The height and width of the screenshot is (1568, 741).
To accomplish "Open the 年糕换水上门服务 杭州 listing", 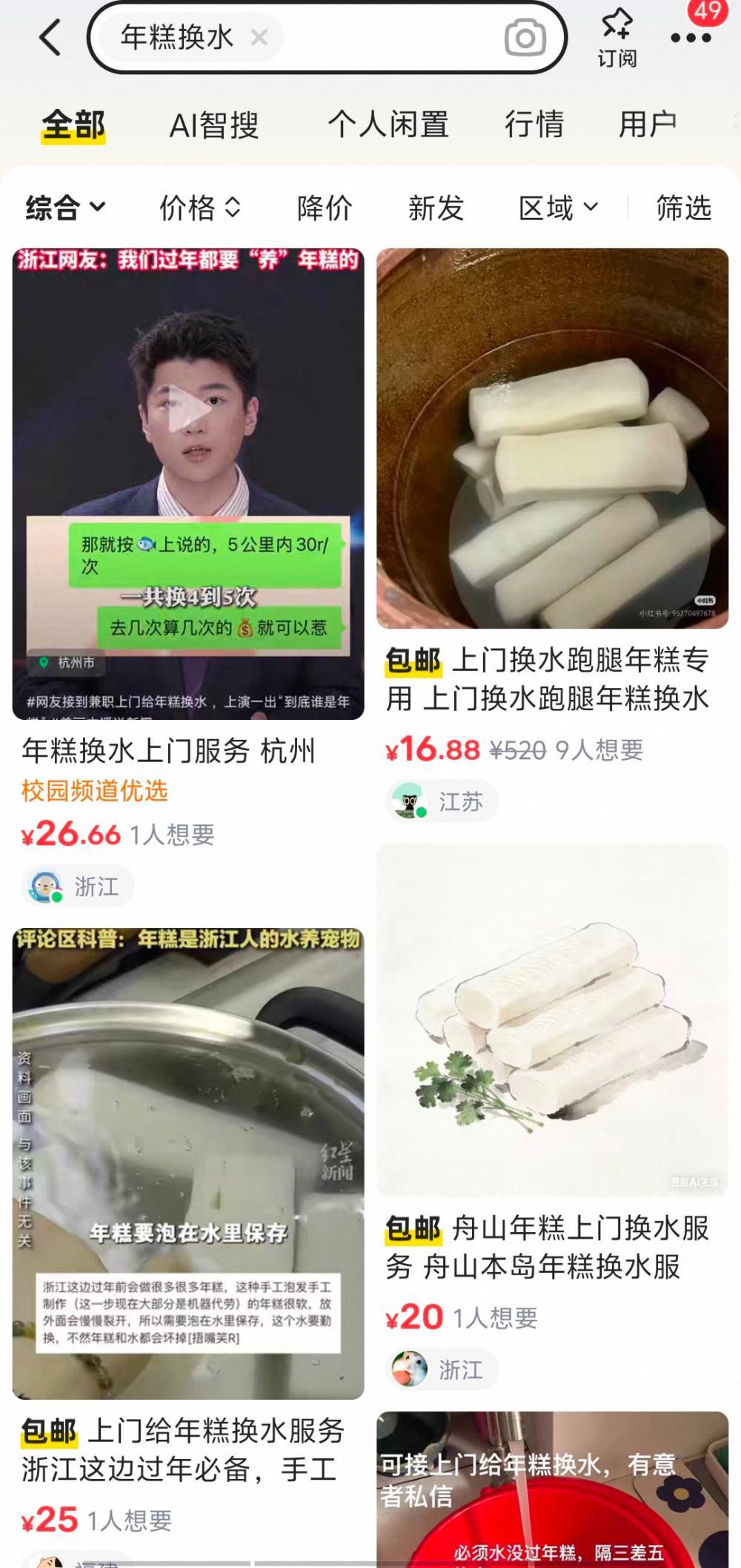I will coord(188,484).
